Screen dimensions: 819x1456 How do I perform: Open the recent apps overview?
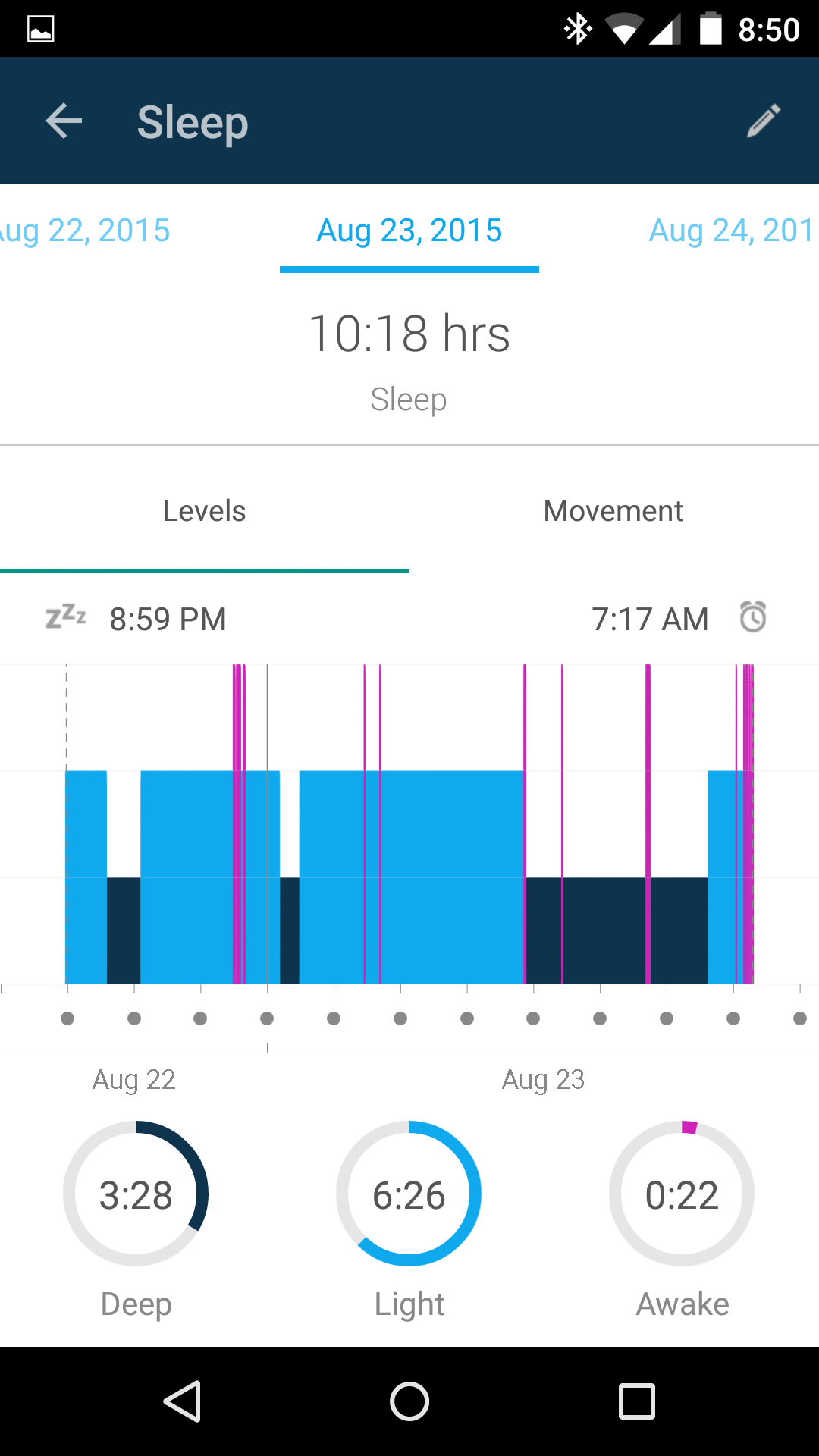tap(637, 1401)
